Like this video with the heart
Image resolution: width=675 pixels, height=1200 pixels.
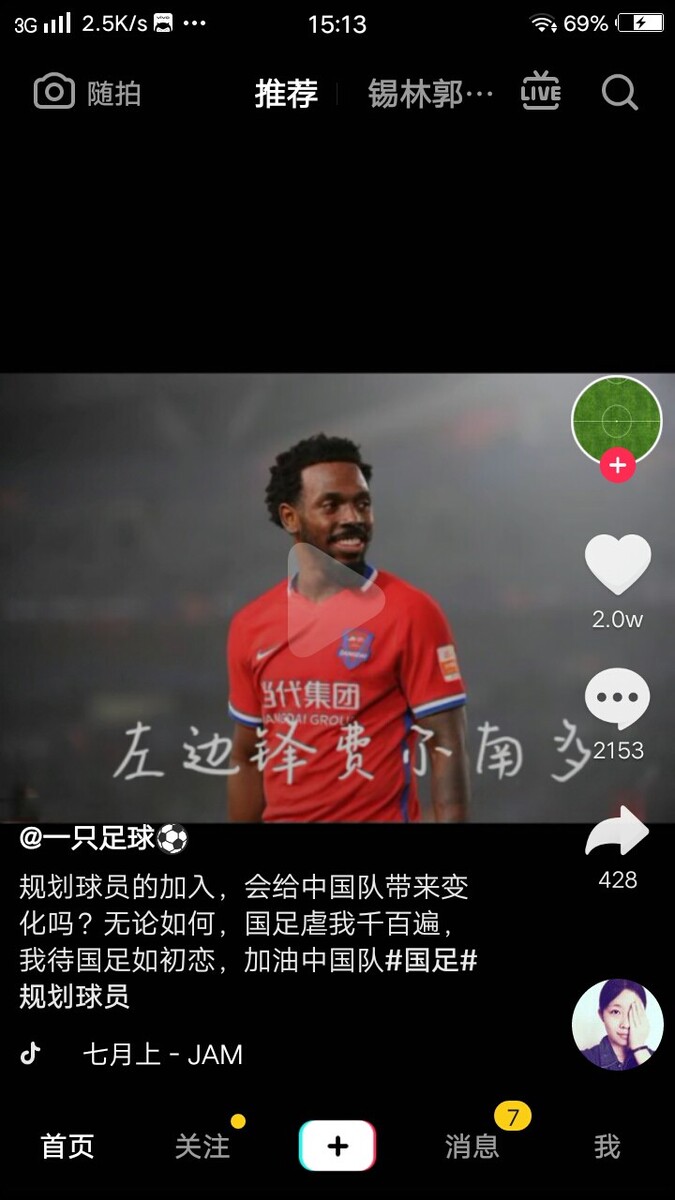coord(617,565)
